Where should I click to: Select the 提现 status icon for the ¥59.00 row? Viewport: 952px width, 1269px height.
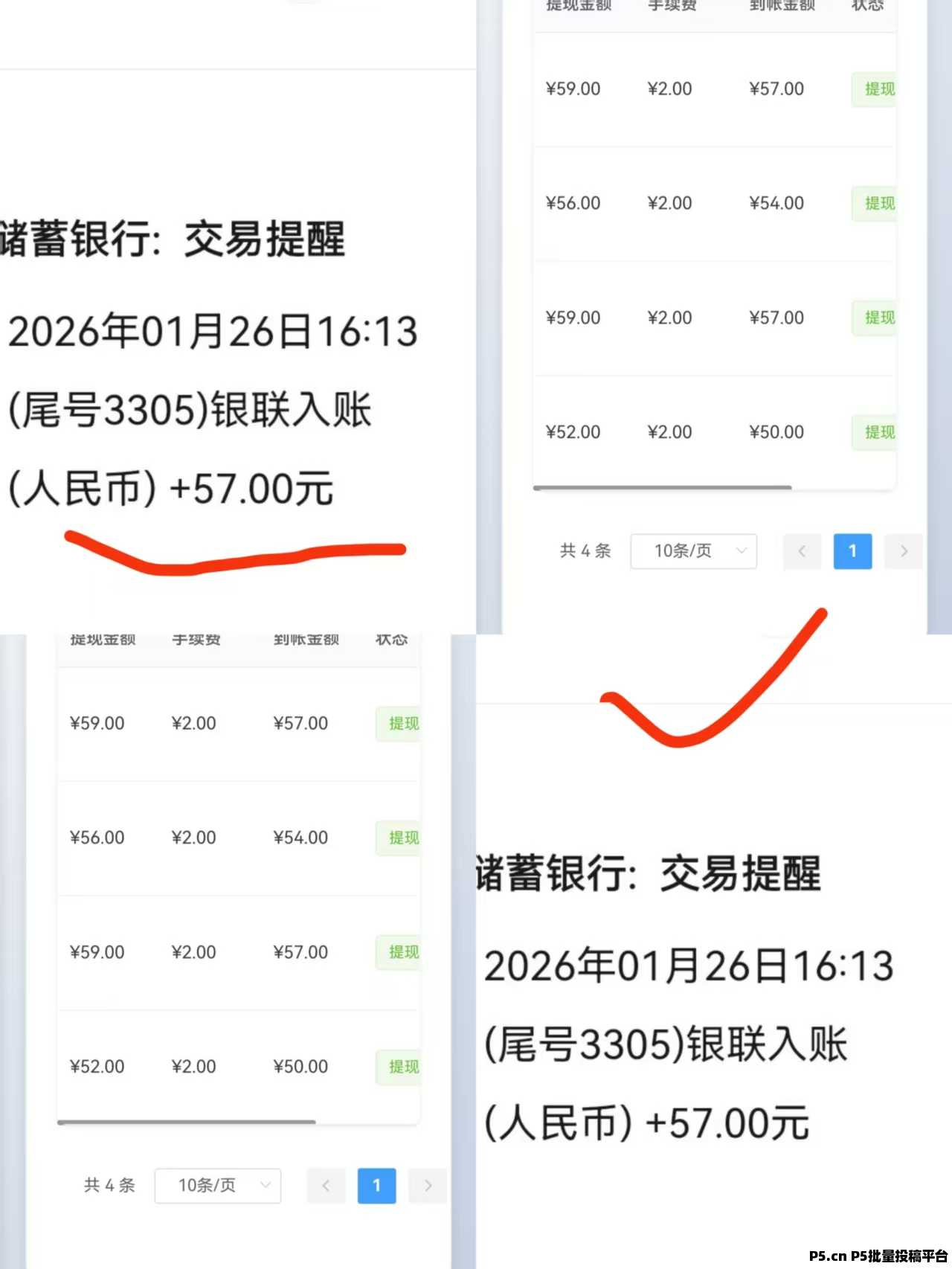[x=879, y=89]
